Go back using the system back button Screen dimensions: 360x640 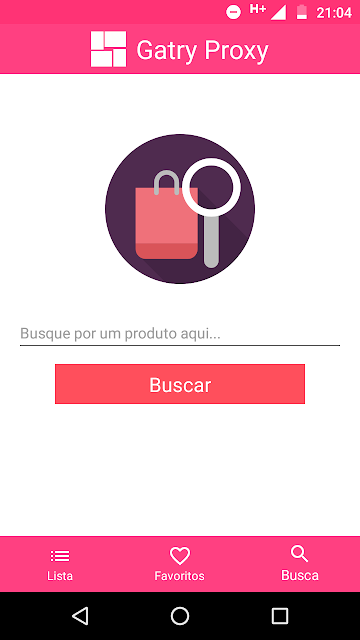coord(80,616)
